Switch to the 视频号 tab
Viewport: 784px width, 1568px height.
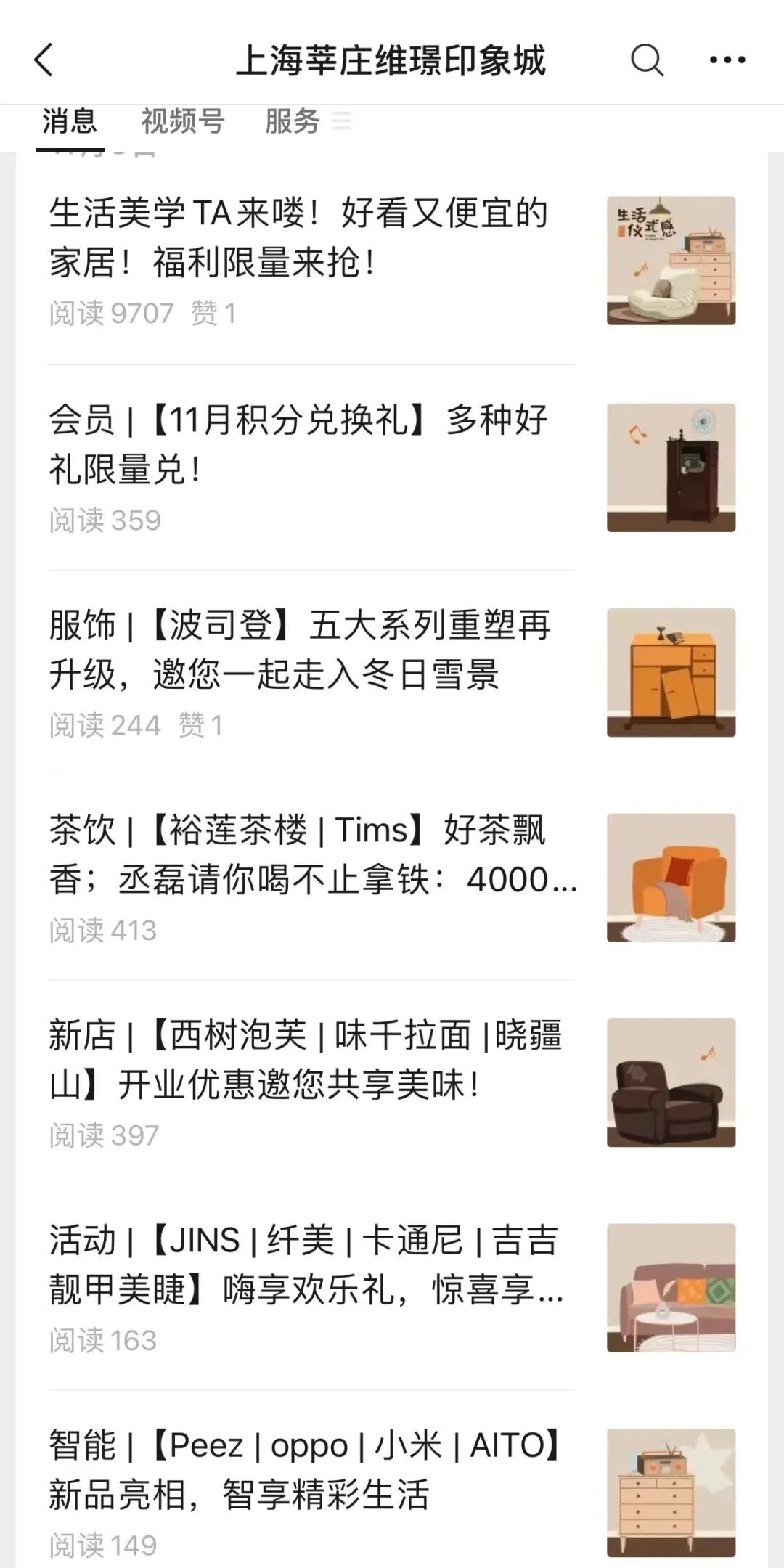coord(183,121)
